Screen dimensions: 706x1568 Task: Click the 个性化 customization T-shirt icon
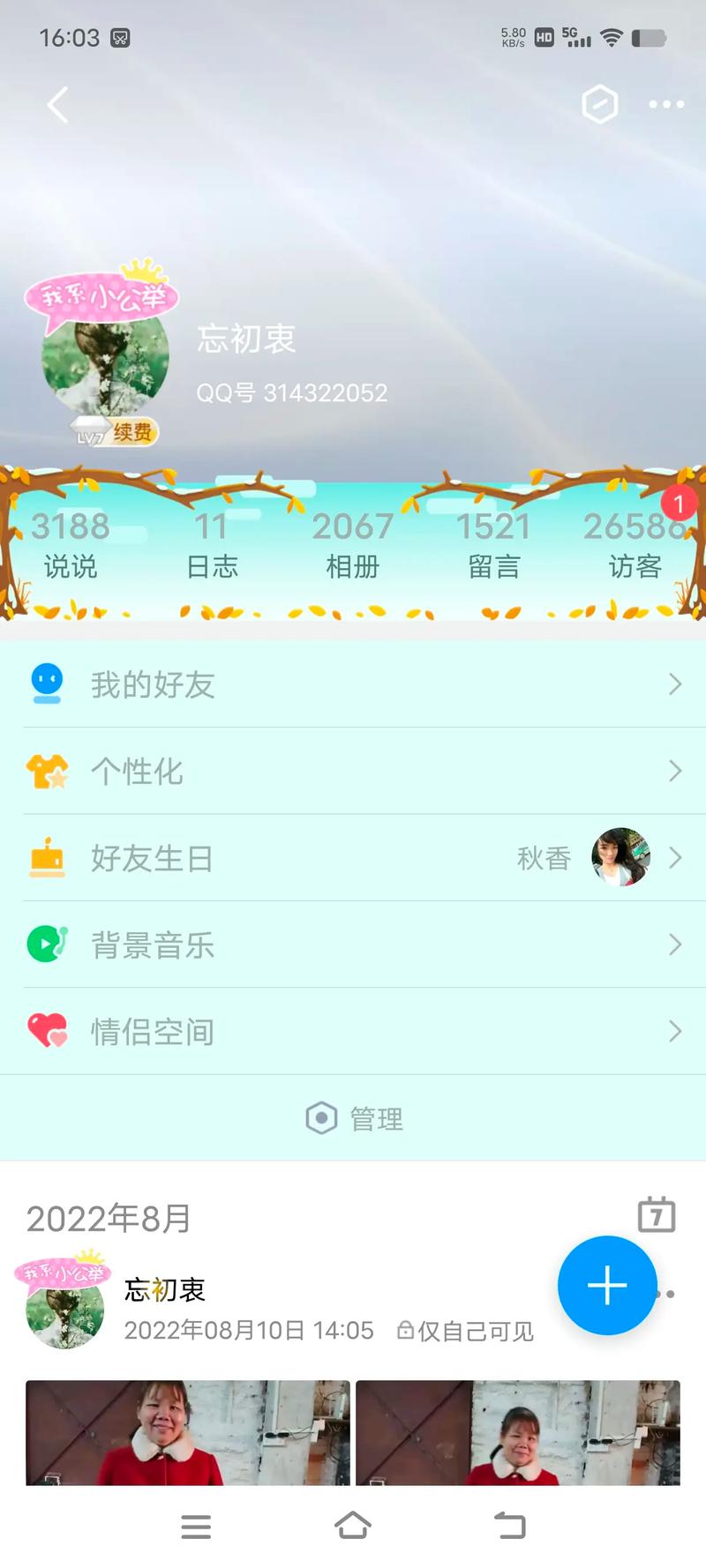(47, 770)
